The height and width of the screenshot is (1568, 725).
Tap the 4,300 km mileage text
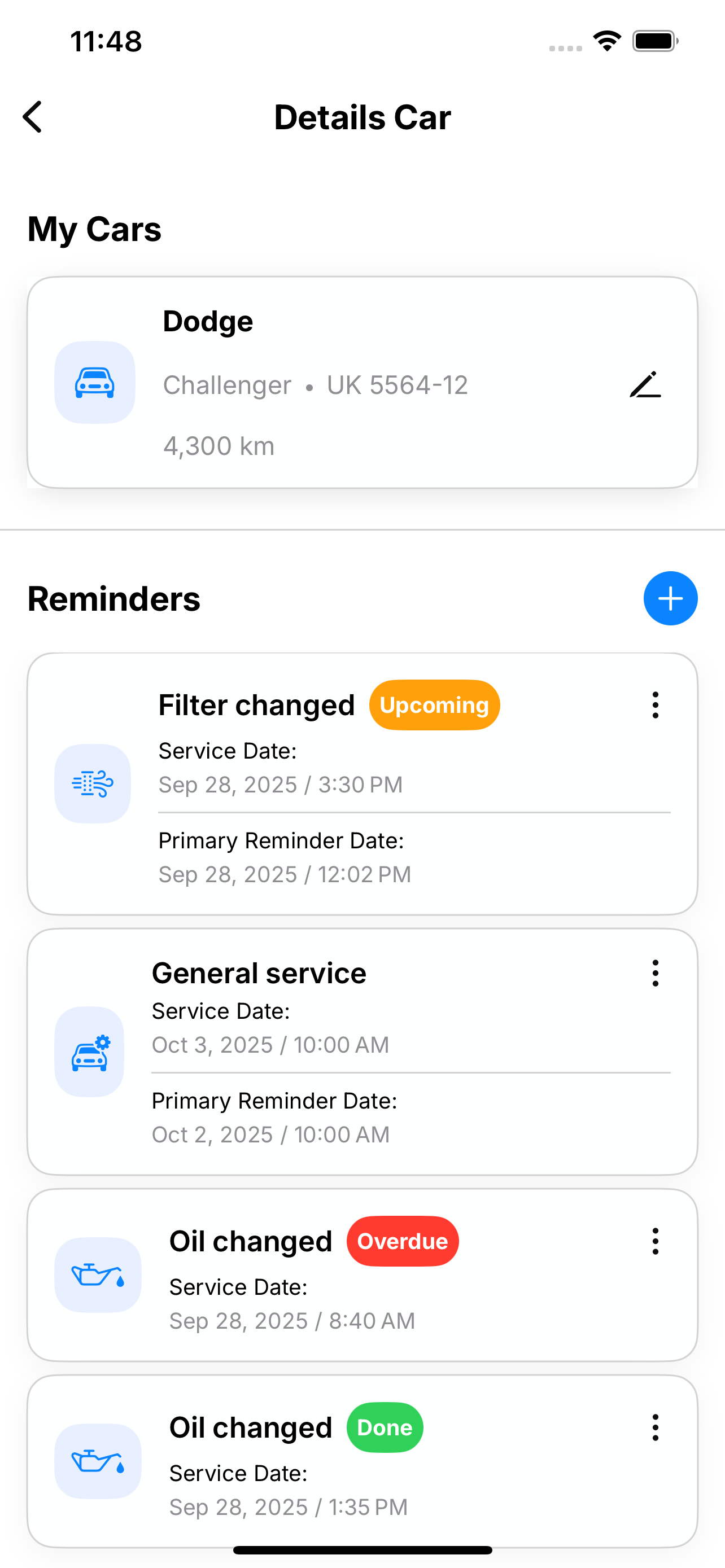click(x=219, y=445)
